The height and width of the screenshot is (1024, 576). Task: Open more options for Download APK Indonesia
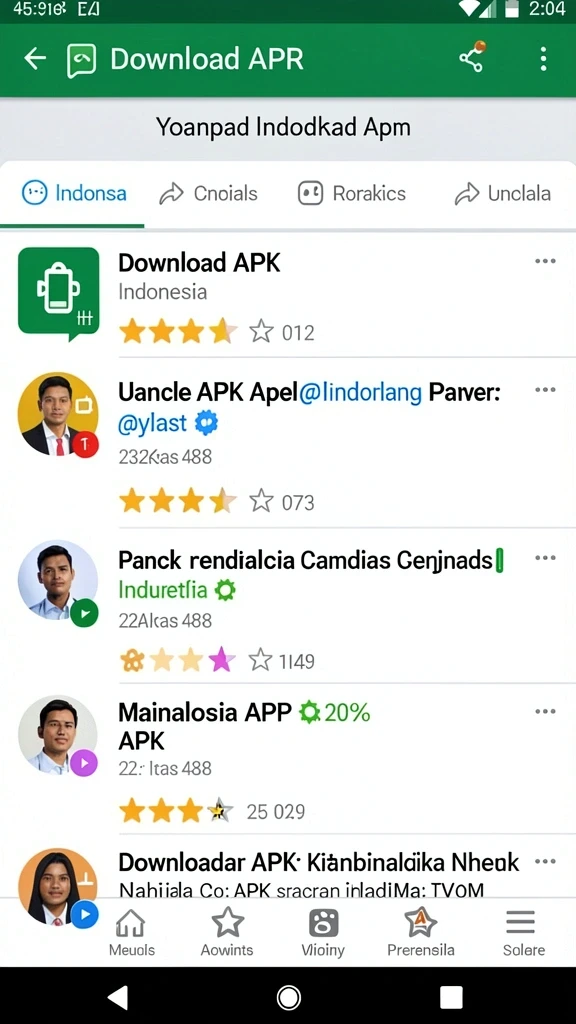click(545, 261)
